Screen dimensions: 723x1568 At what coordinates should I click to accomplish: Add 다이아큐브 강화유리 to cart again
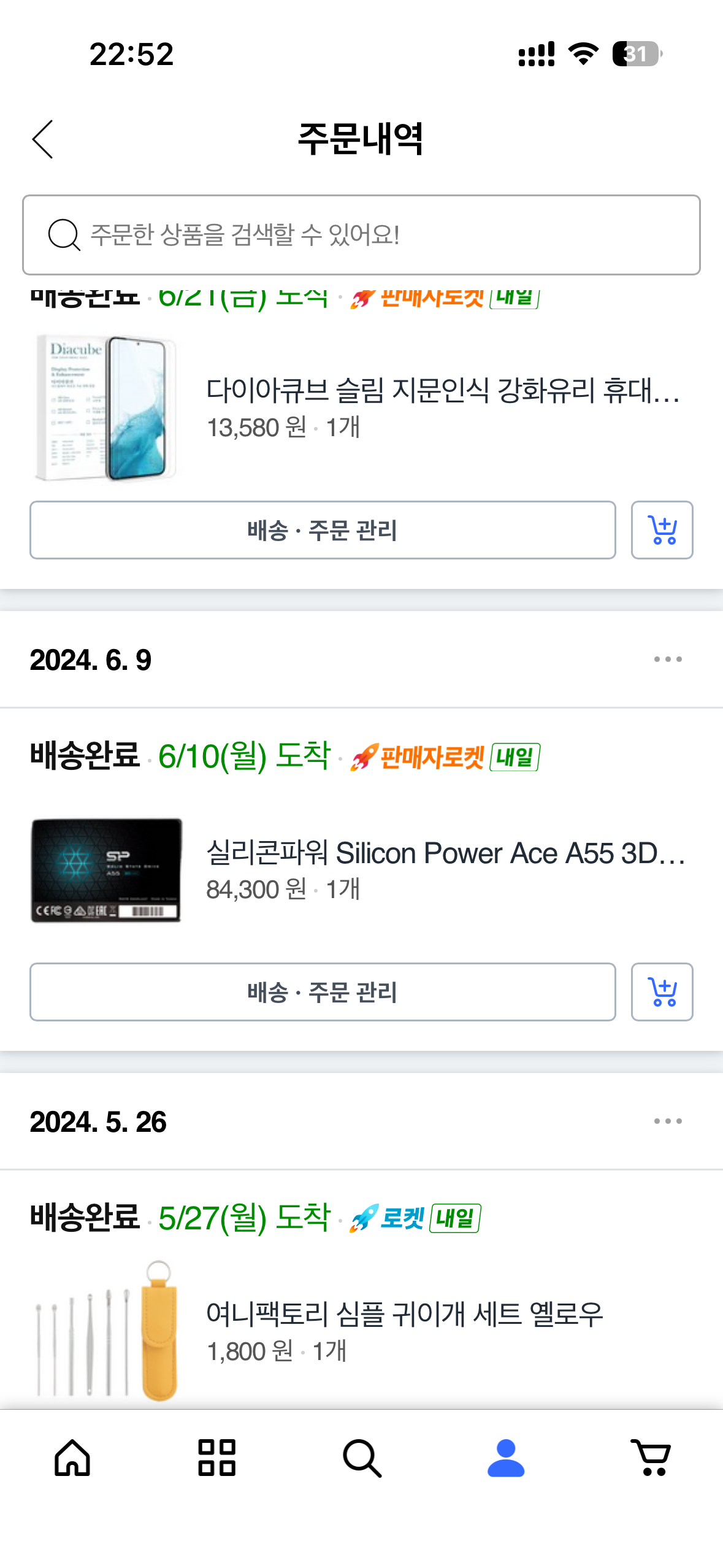(662, 530)
